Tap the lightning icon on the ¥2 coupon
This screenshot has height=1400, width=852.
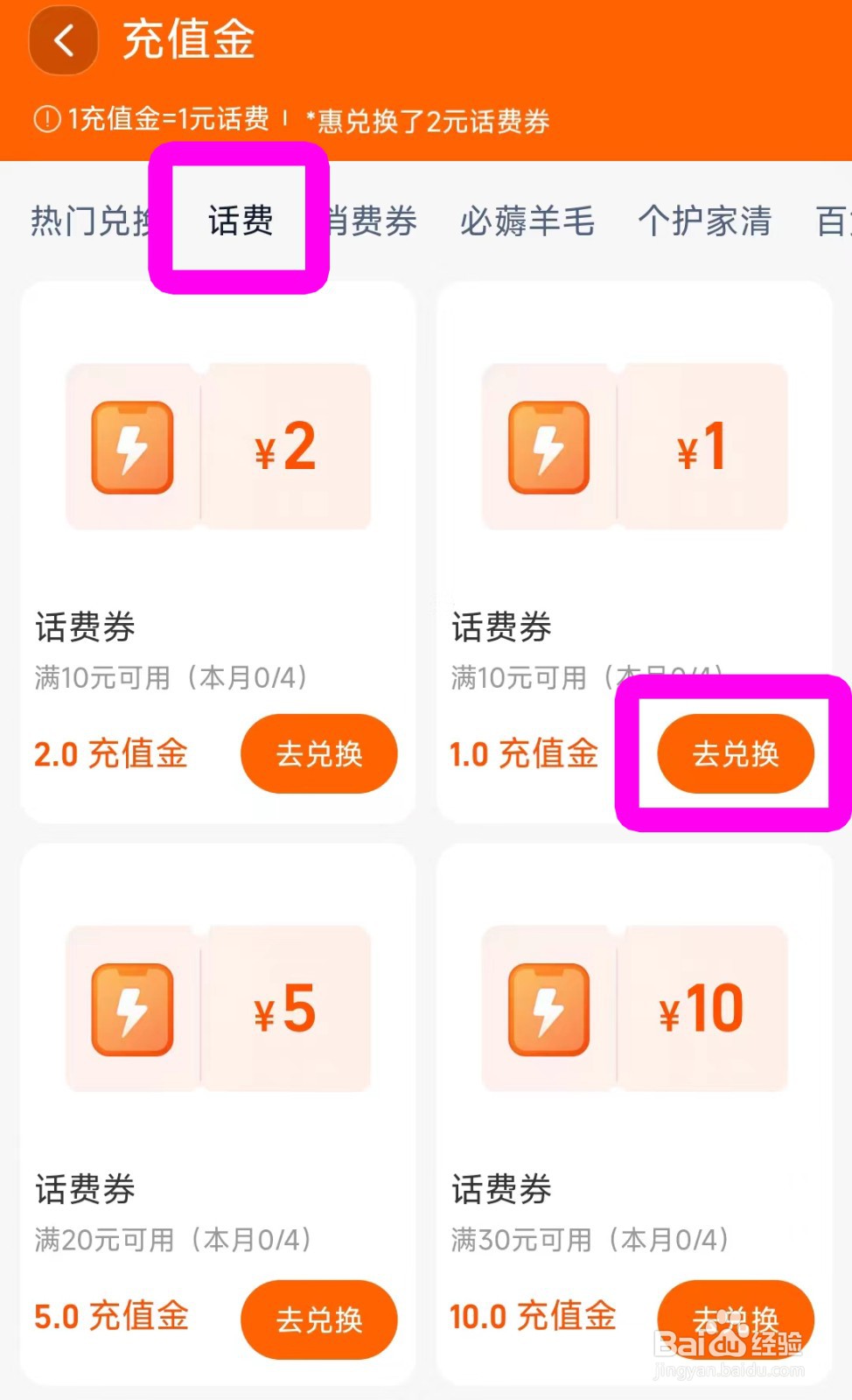[131, 448]
